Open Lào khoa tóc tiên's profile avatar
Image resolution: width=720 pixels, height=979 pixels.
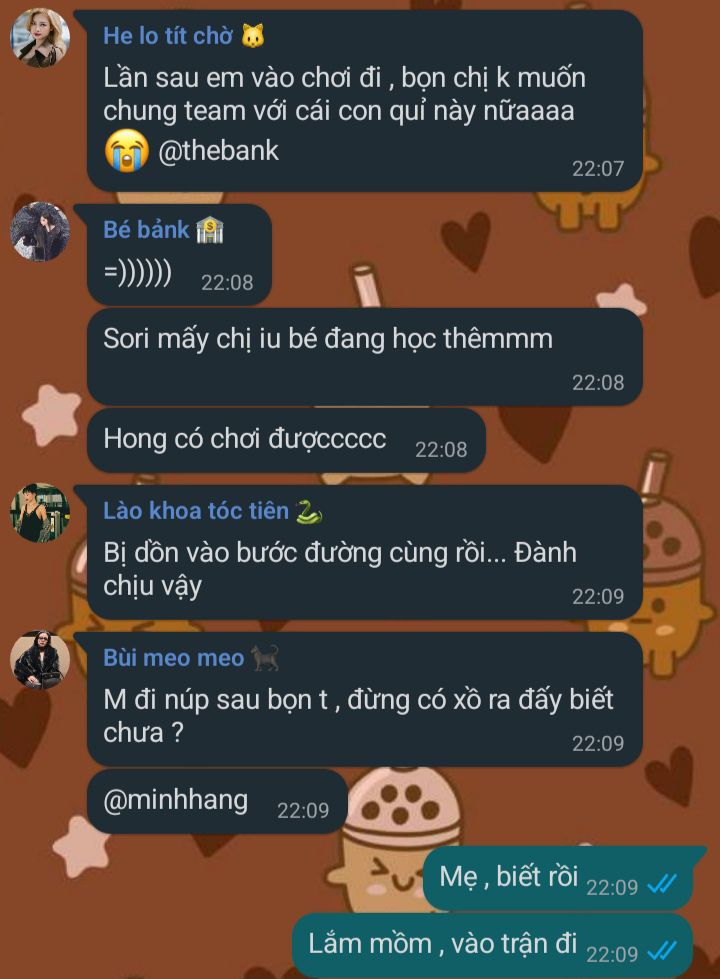40,513
